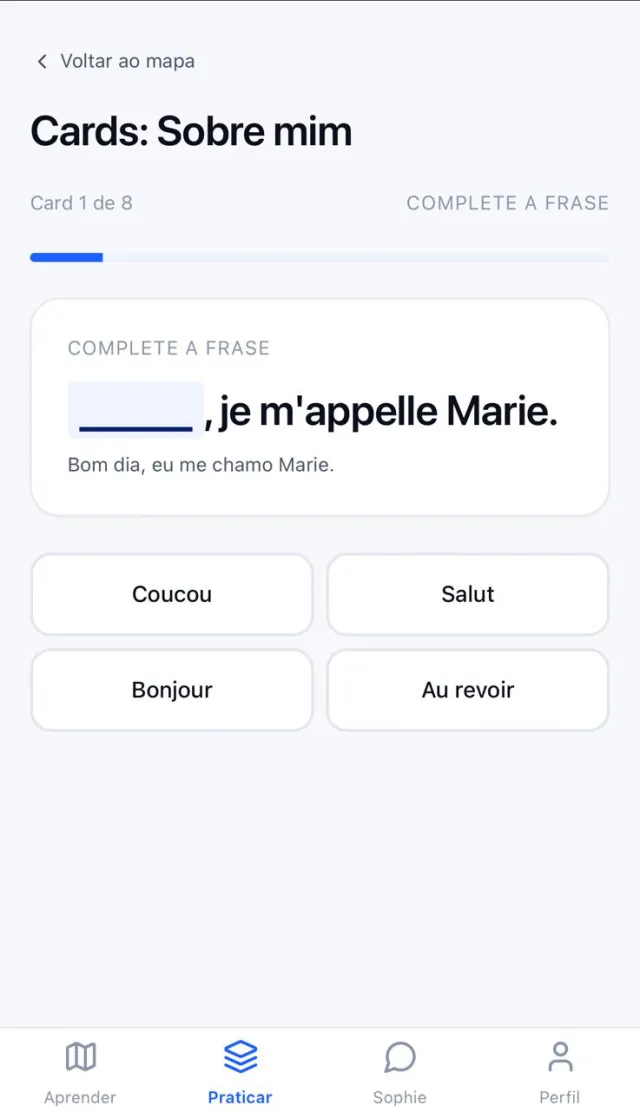Go back via Voltar ao mapa
Image resolution: width=640 pixels, height=1112 pixels.
pos(115,61)
